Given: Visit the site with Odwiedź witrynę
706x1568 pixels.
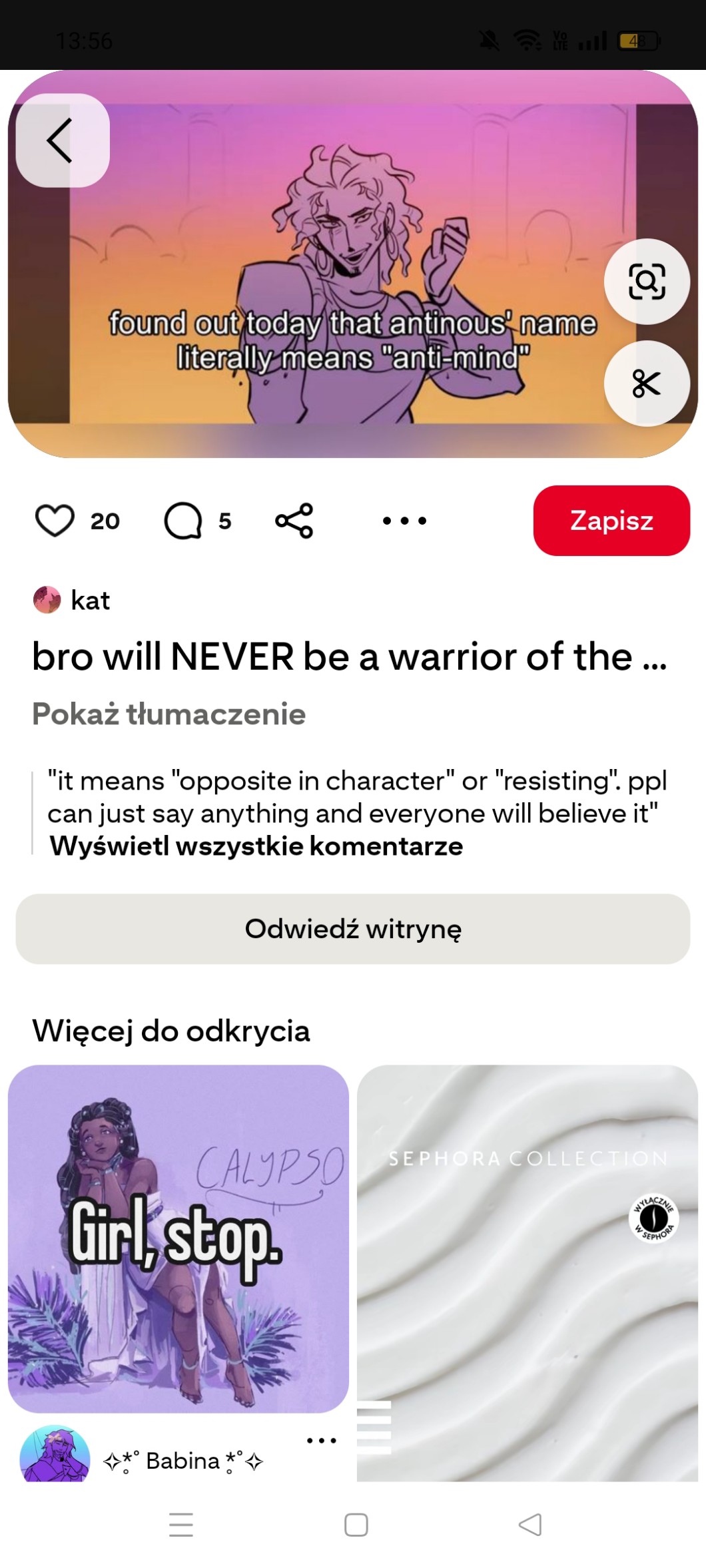Looking at the screenshot, I should 353,929.
